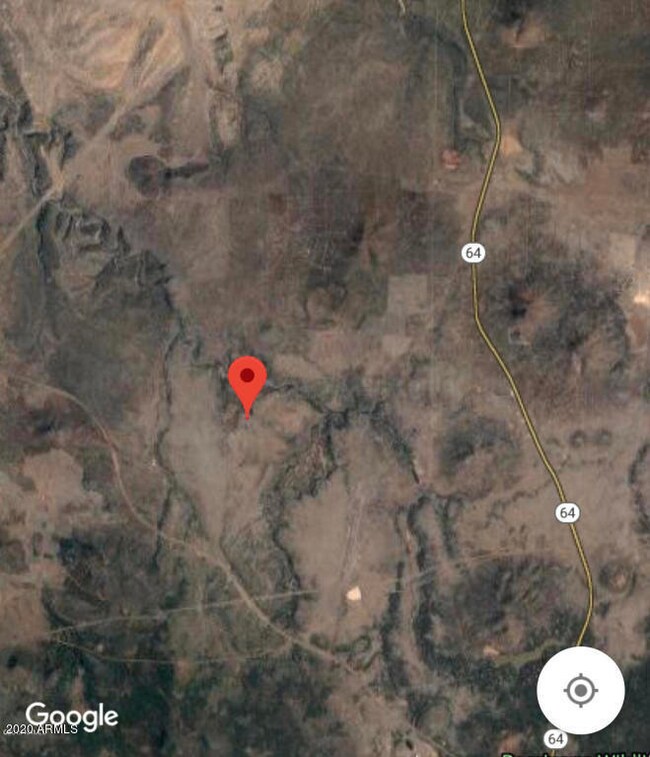Center map on my current location
The width and height of the screenshot is (650, 757).
click(580, 690)
